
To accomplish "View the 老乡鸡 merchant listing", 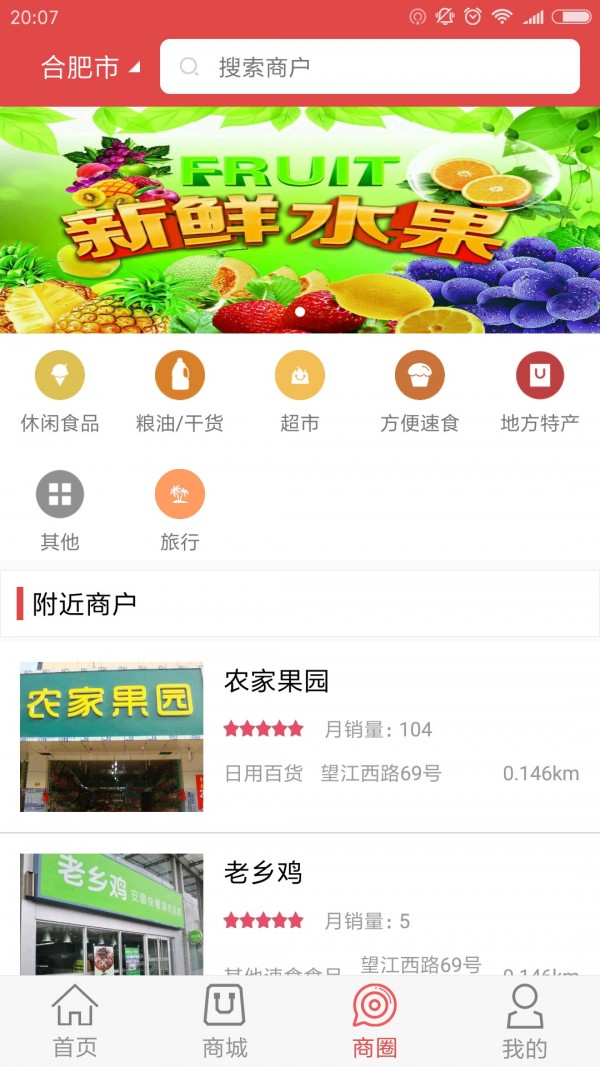I will point(300,910).
